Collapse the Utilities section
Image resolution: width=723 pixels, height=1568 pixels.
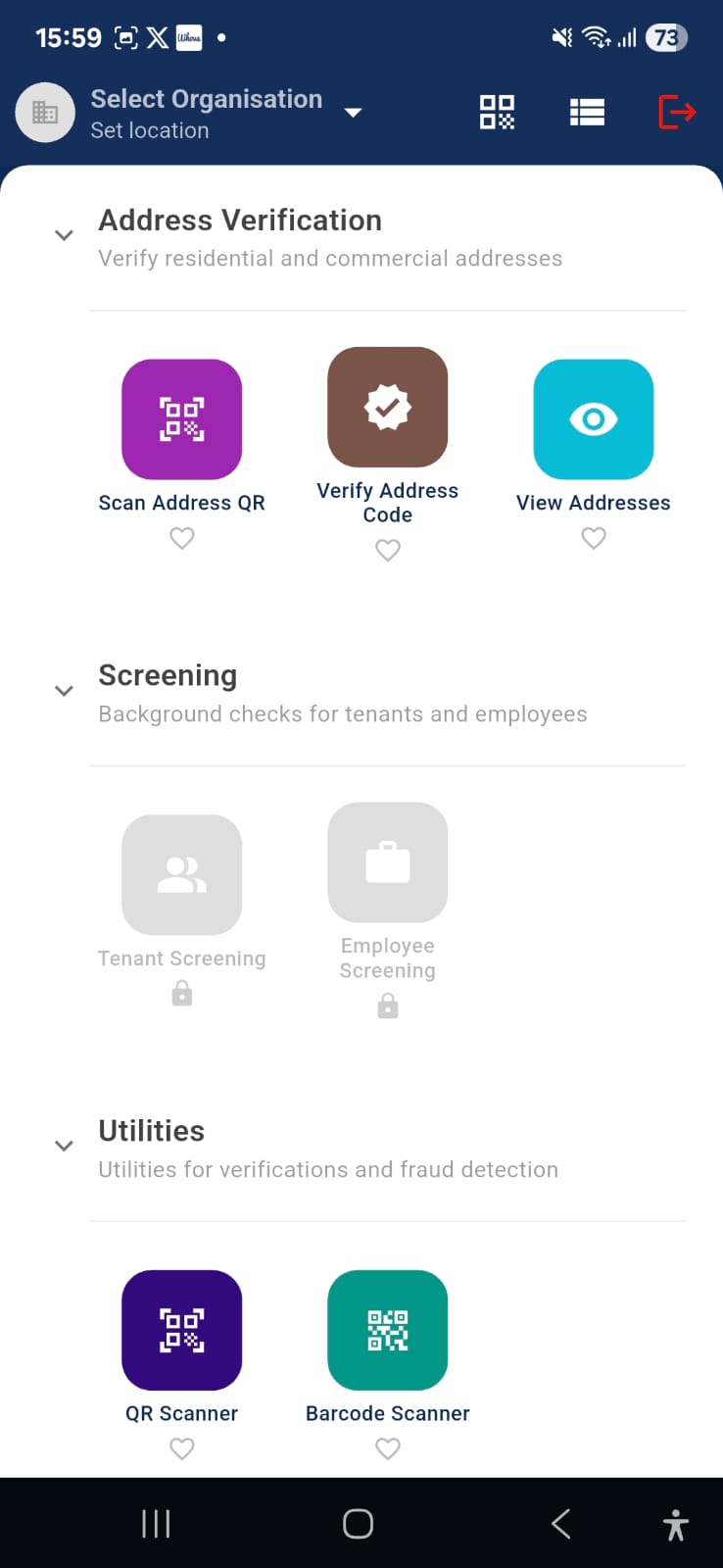(x=63, y=1146)
